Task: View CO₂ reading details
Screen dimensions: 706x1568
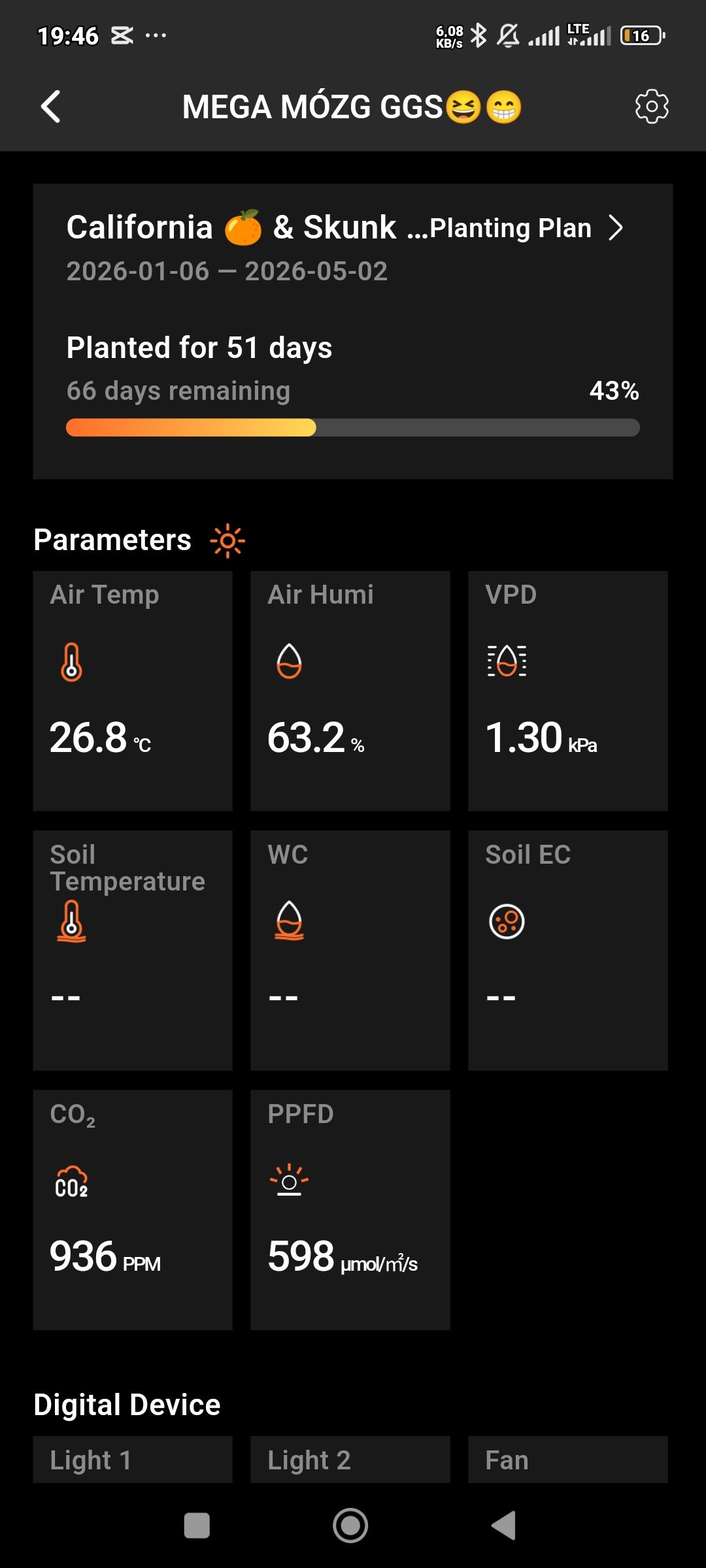Action: coord(133,1209)
